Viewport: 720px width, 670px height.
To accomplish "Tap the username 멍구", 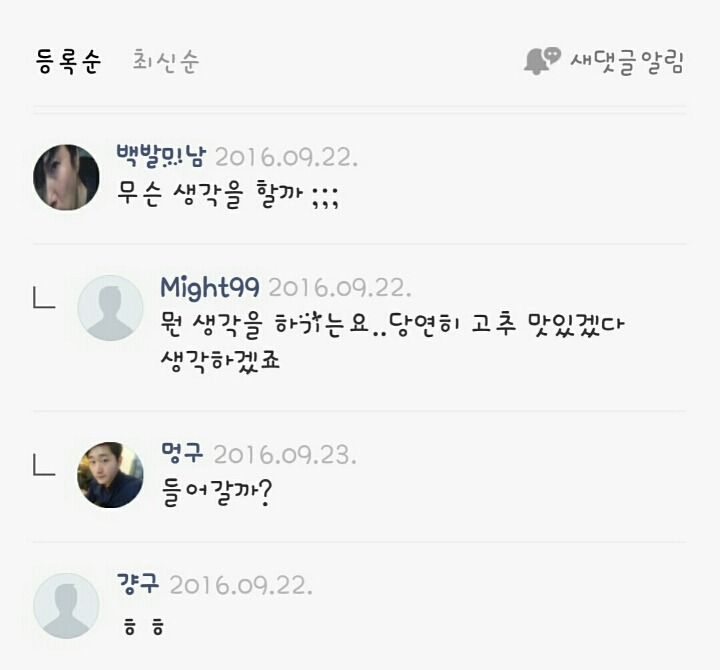I will 181,453.
